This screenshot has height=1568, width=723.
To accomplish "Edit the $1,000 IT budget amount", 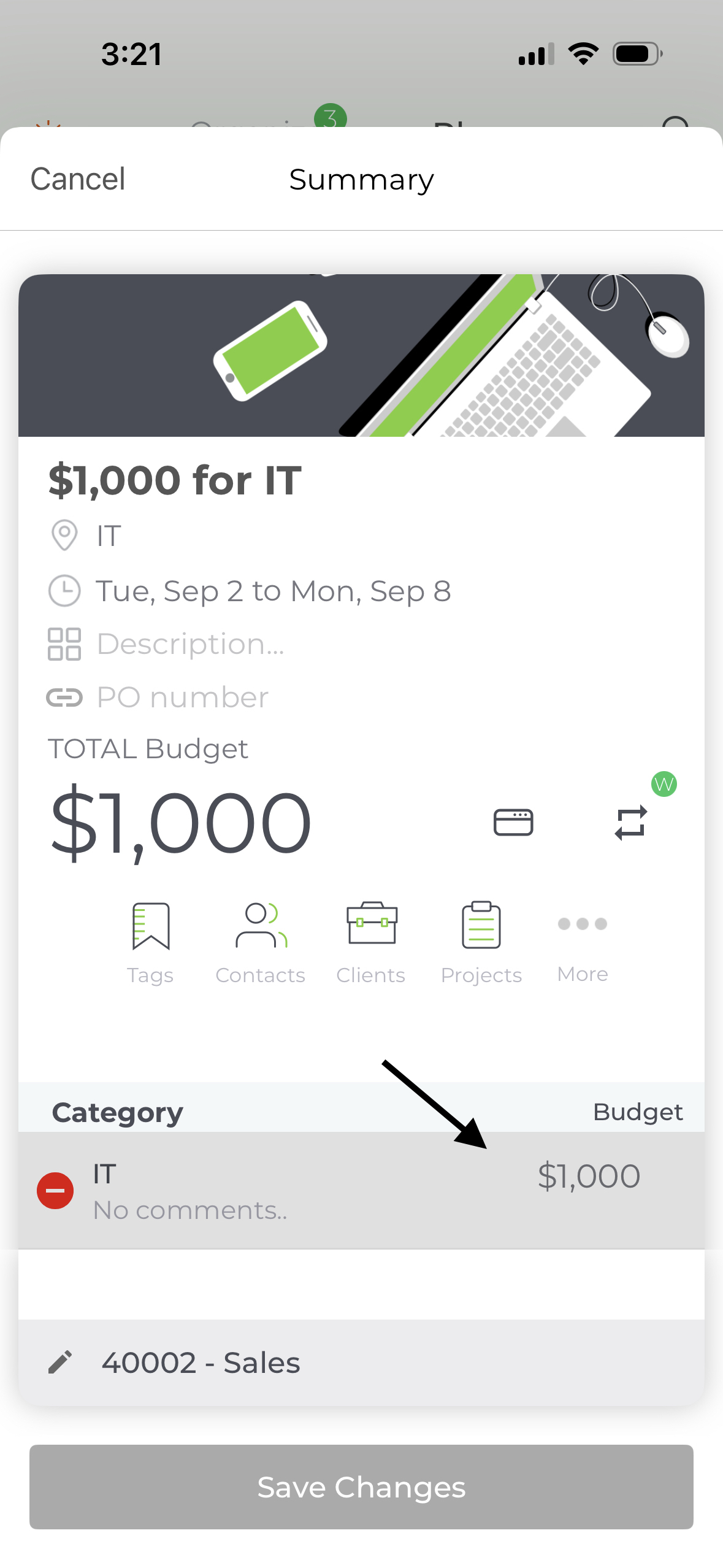I will click(x=589, y=1177).
